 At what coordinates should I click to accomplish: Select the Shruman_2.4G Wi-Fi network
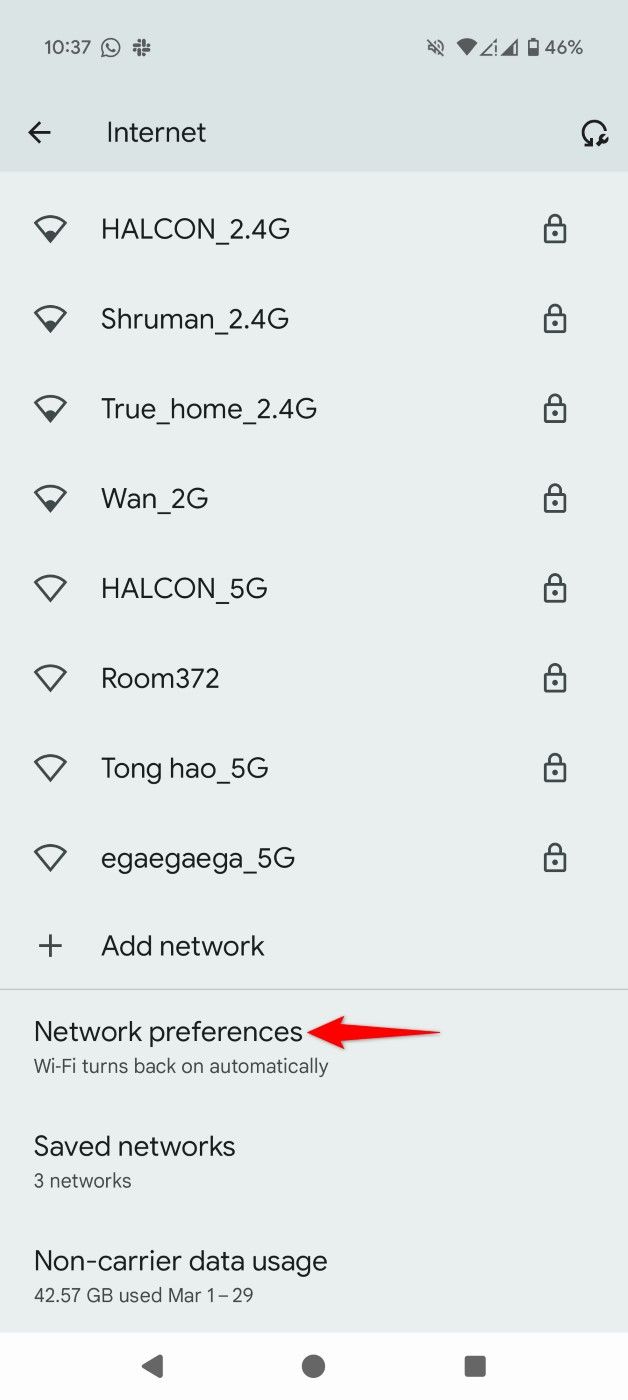314,319
